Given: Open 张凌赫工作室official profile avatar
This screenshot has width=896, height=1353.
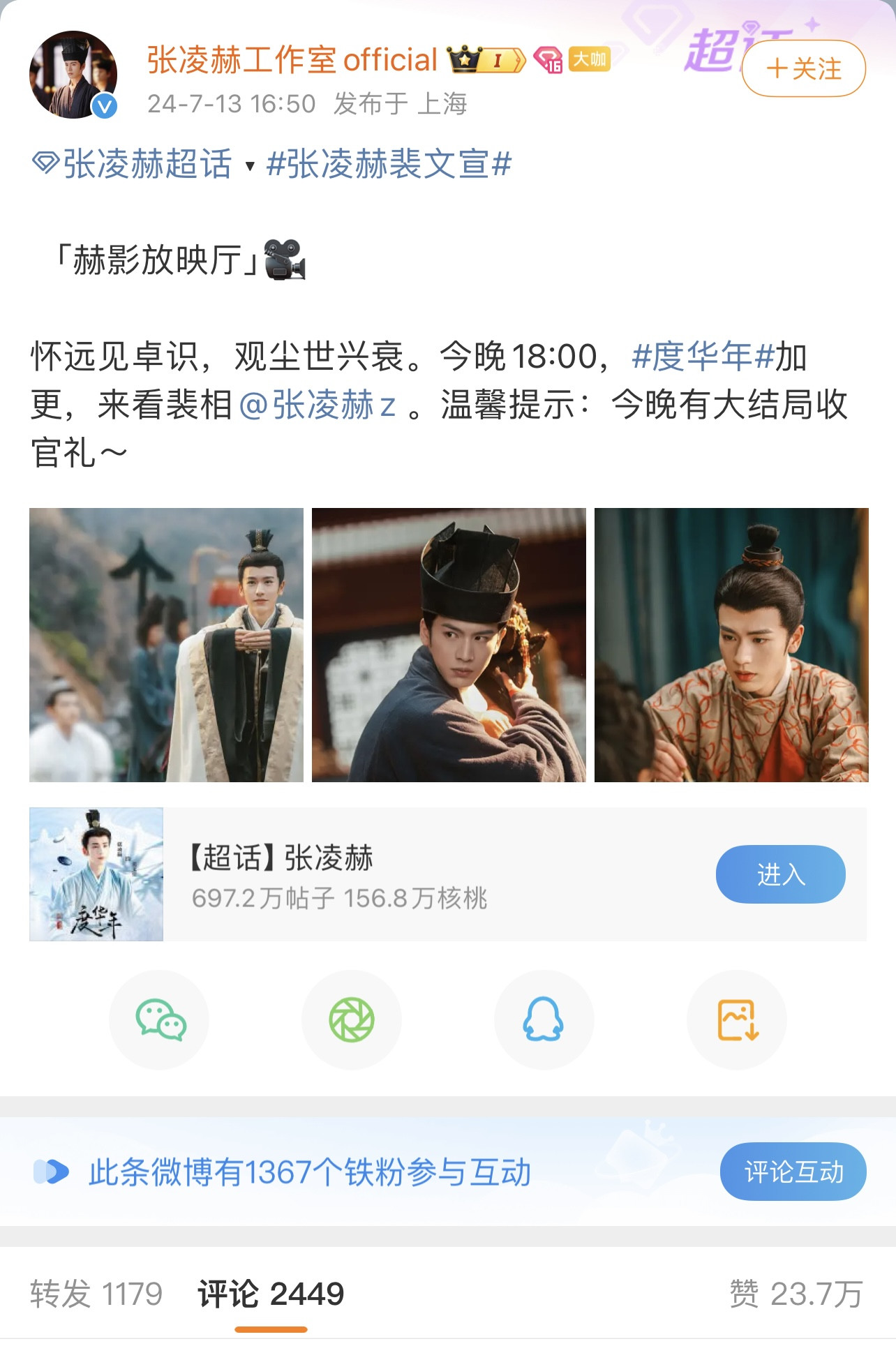Looking at the screenshot, I should click(x=73, y=75).
